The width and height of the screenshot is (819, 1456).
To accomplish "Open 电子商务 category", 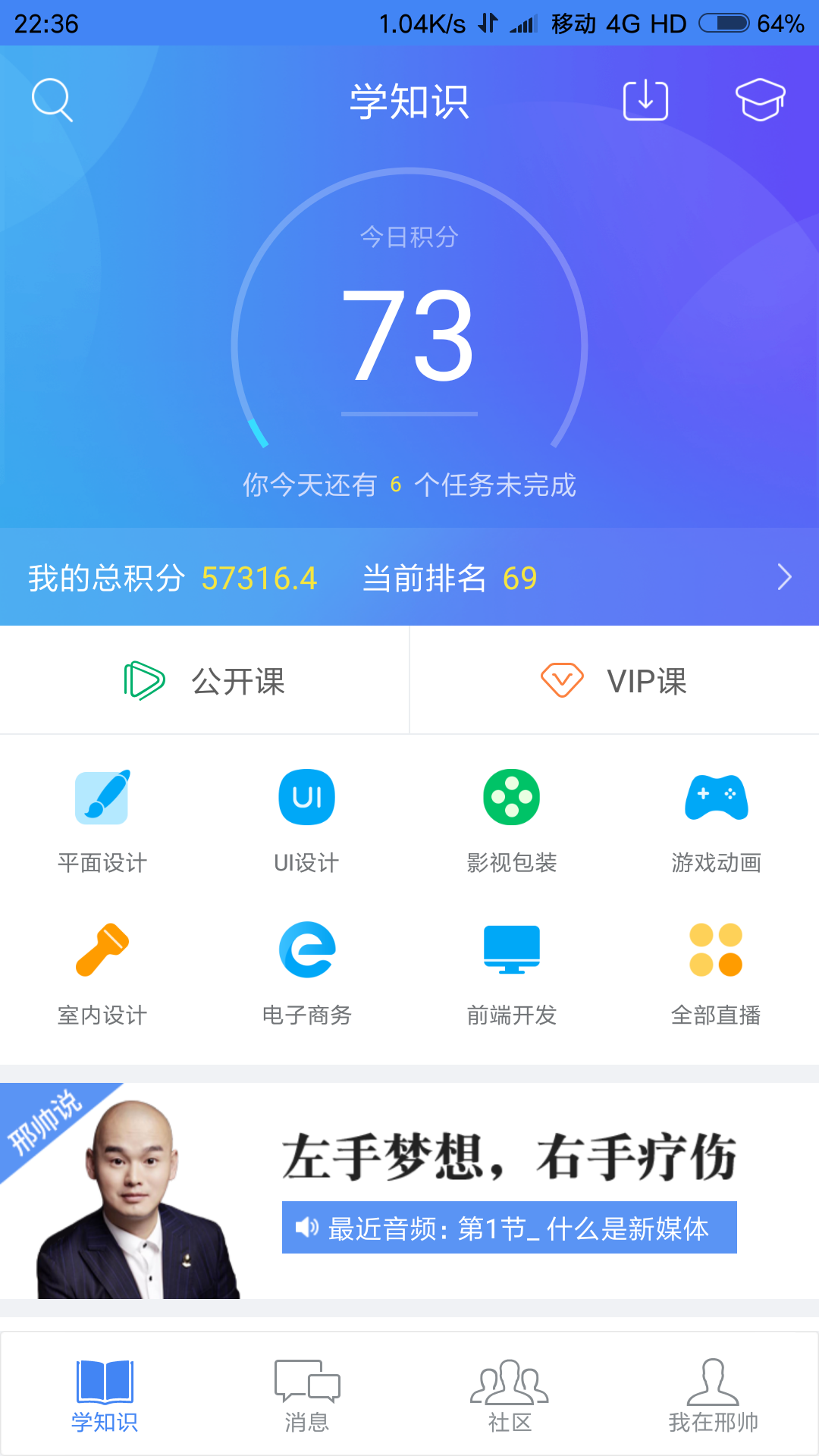I will pos(307,972).
